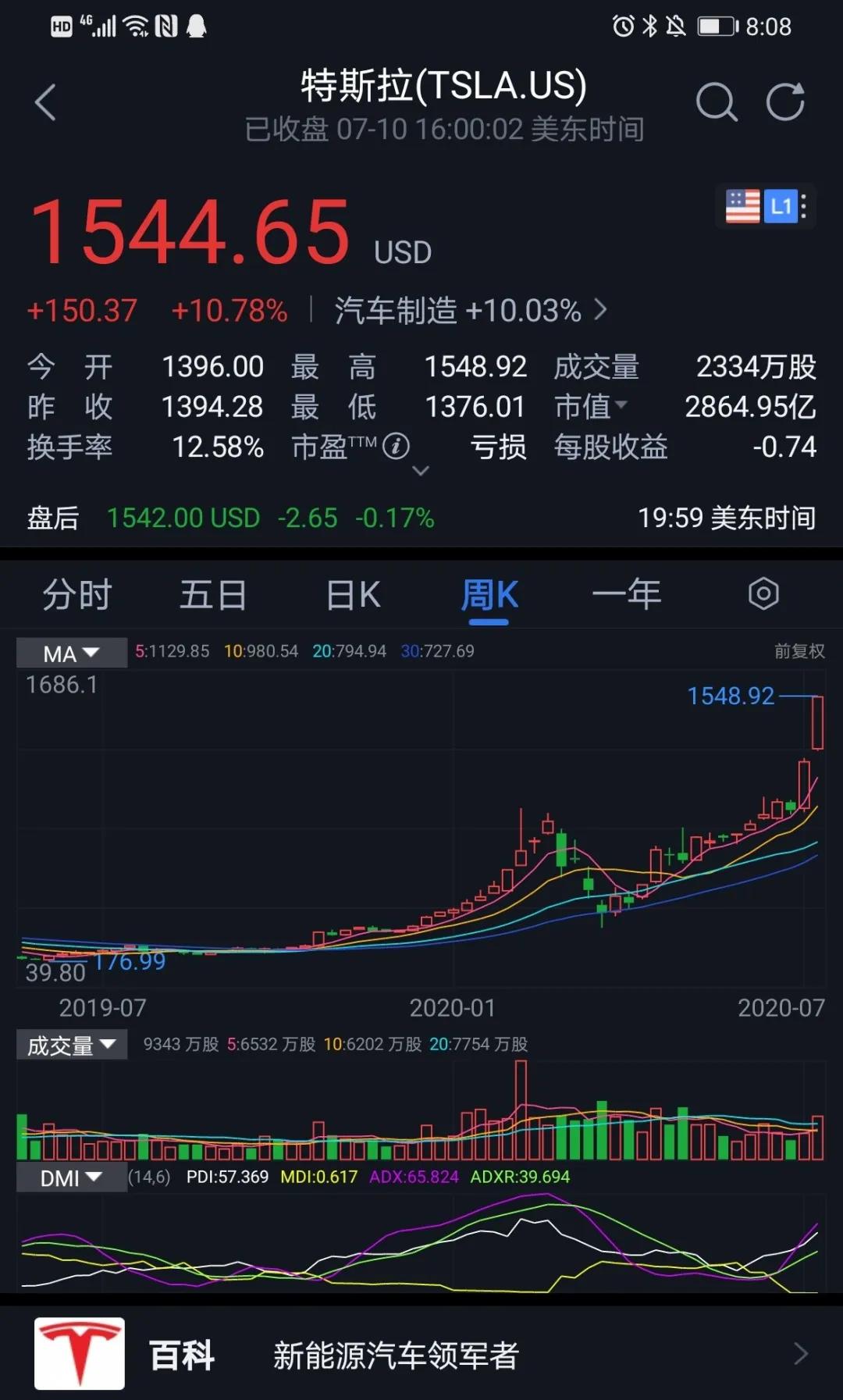Tap the US flag market icon

point(743,206)
